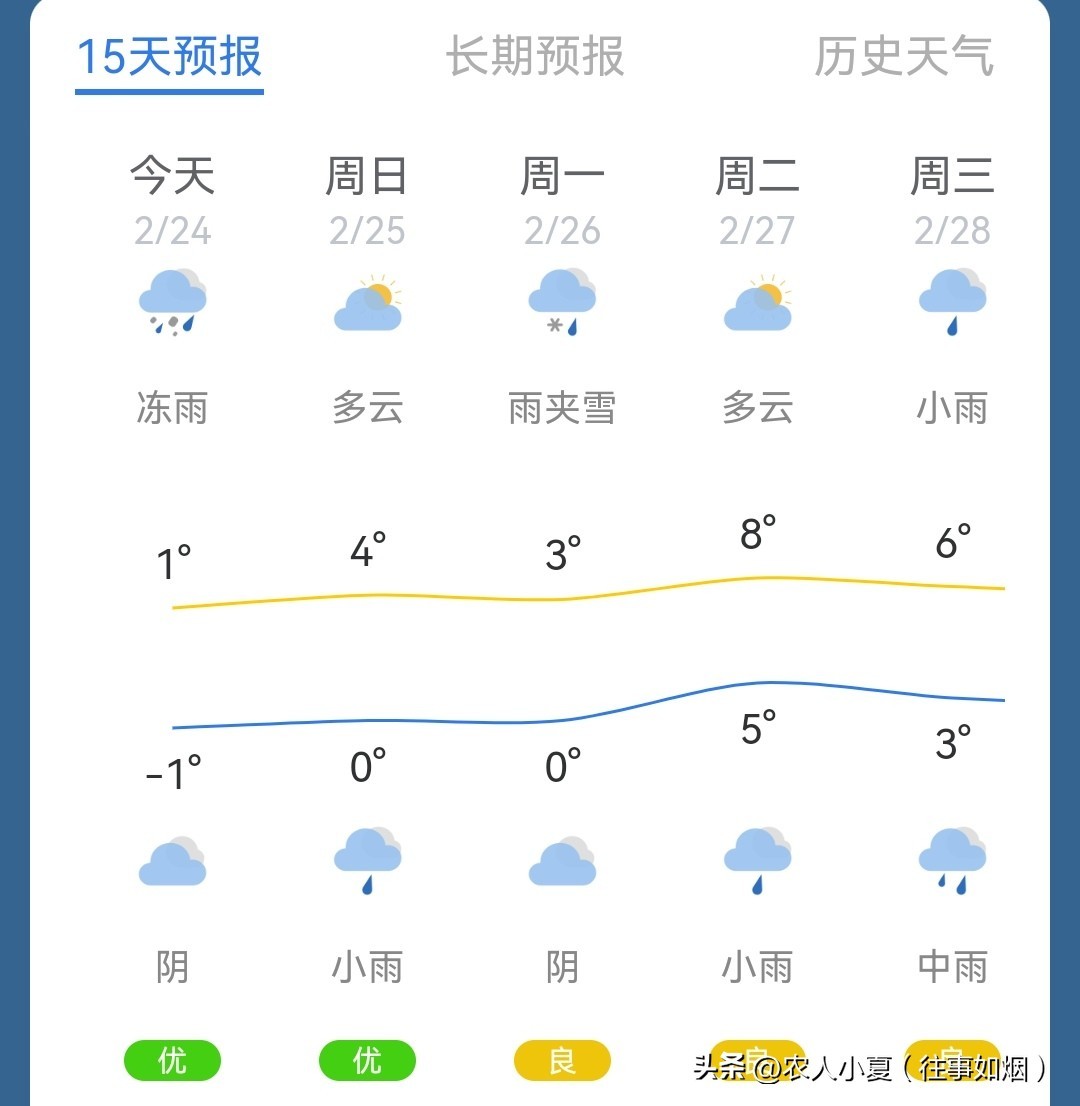This screenshot has width=1080, height=1106.
Task: Switch to the 长期预报 tab
Action: pos(535,57)
